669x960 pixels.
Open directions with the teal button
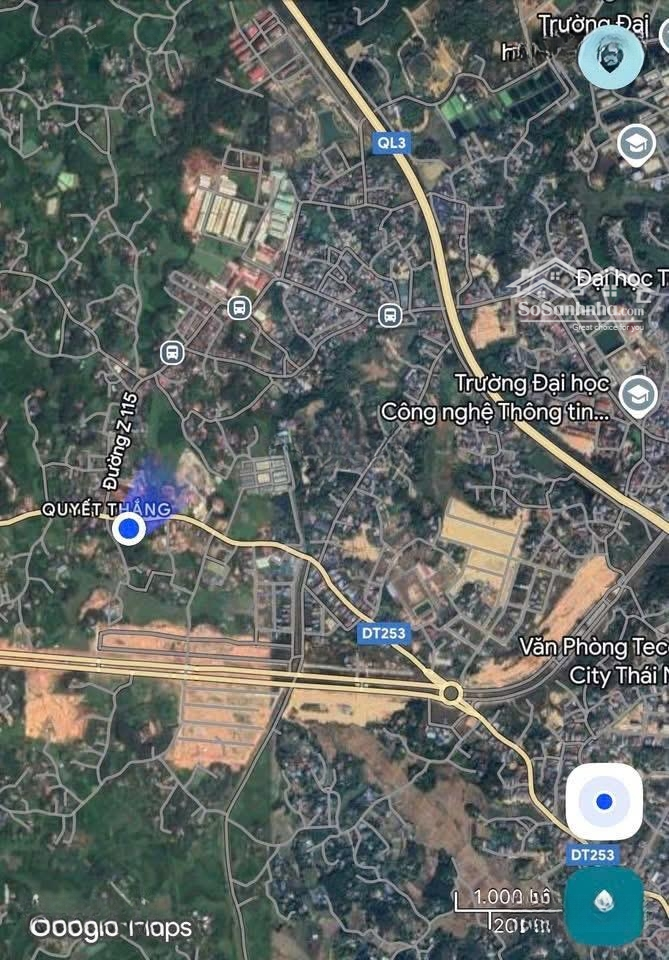(604, 906)
